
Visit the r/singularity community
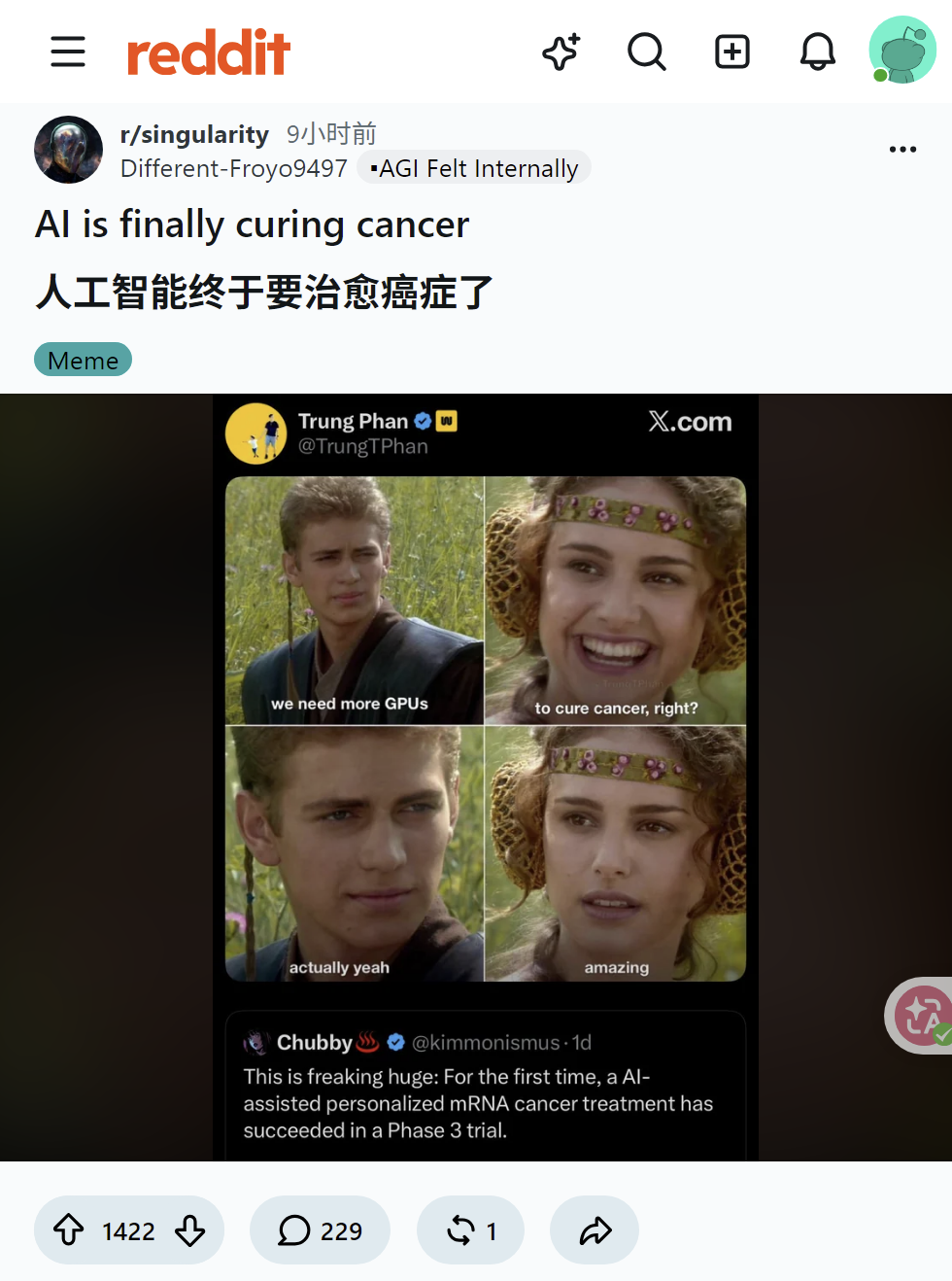(x=194, y=134)
